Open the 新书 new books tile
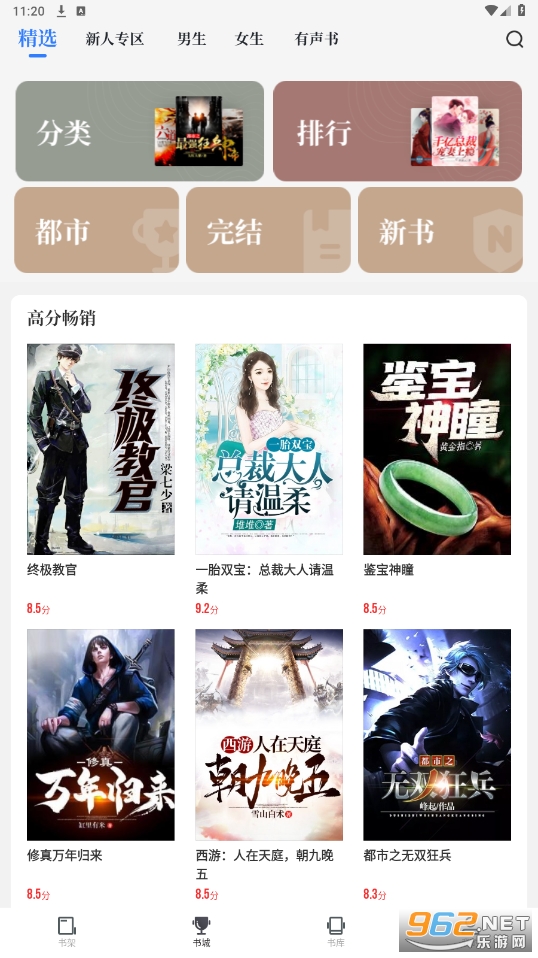This screenshot has width=538, height=958. (x=440, y=230)
